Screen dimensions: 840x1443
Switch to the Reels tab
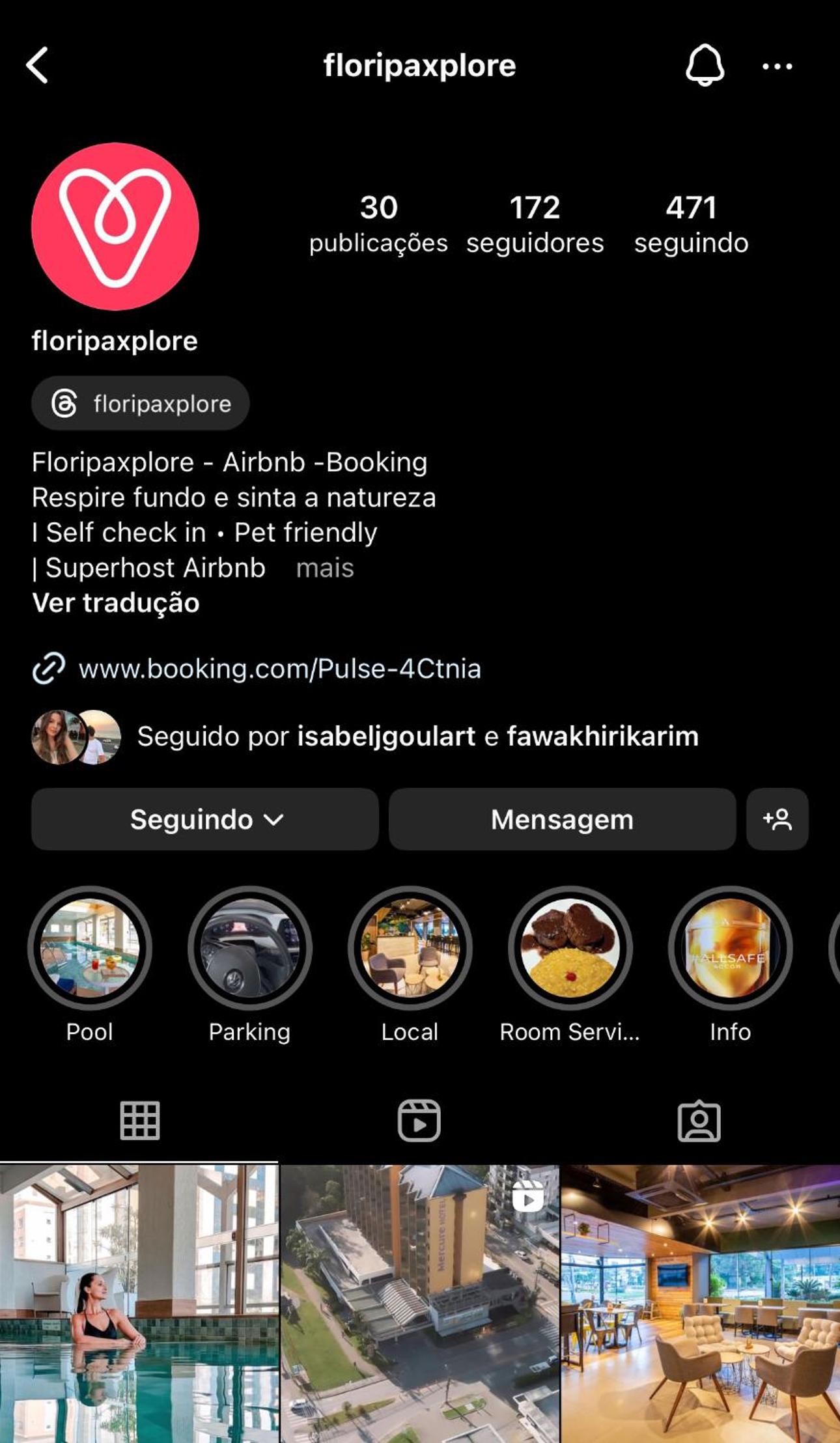click(419, 1121)
